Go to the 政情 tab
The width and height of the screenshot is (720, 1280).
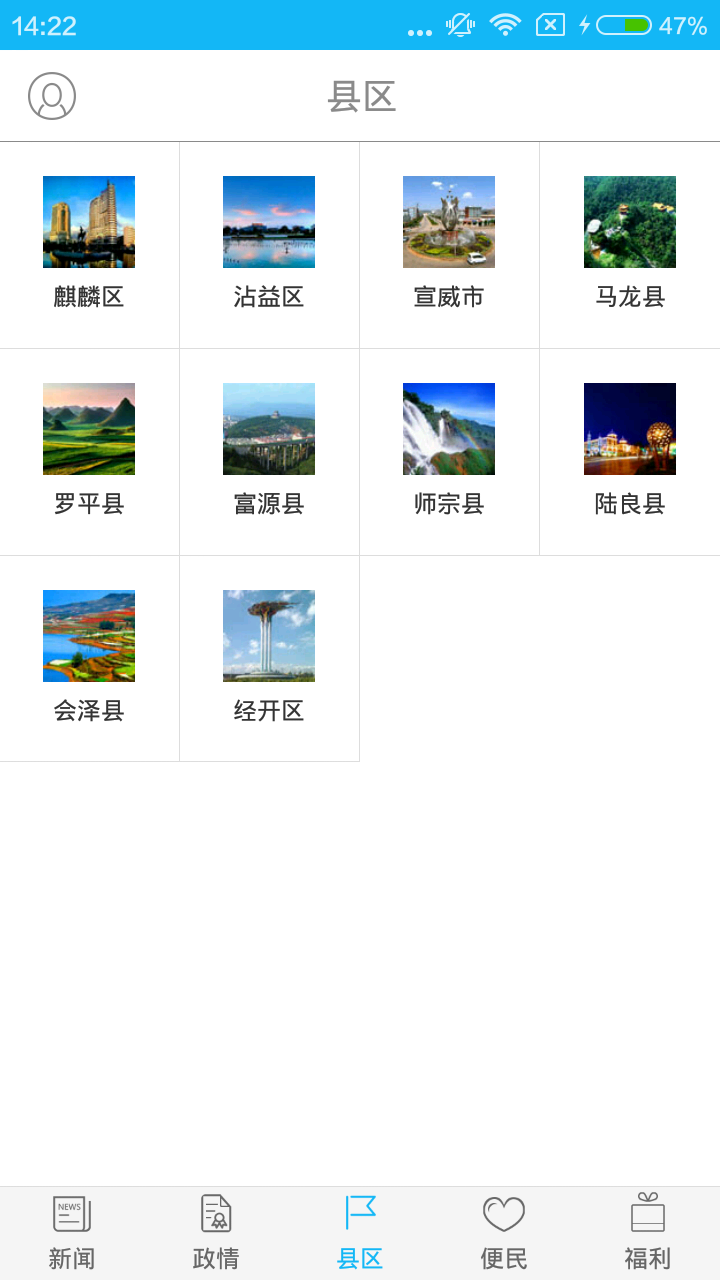216,1233
